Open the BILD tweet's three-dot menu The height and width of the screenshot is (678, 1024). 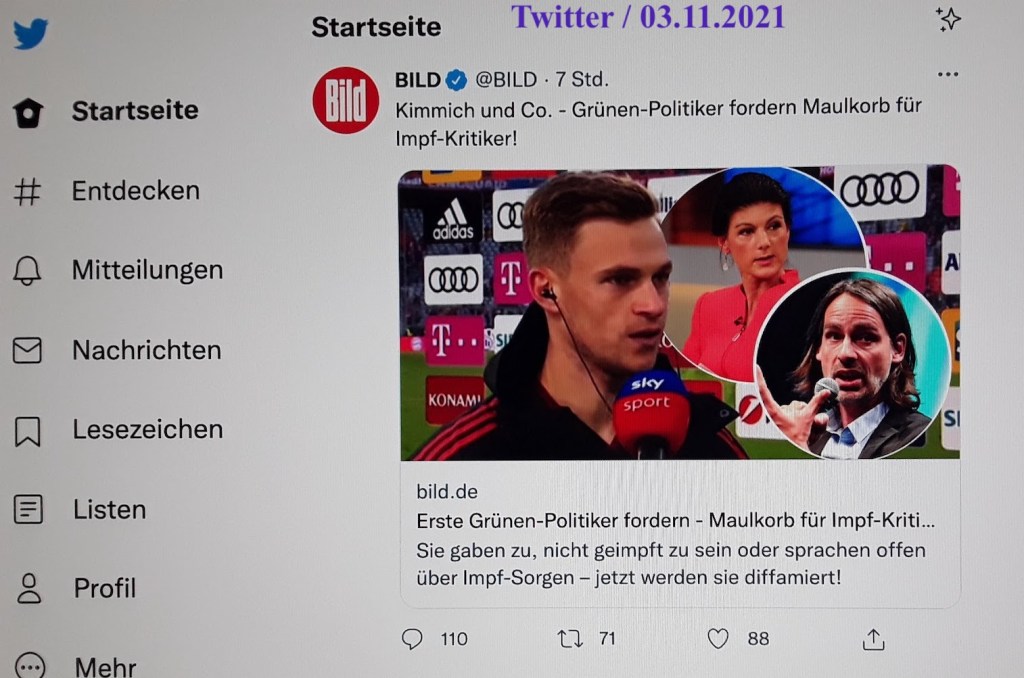[x=947, y=75]
